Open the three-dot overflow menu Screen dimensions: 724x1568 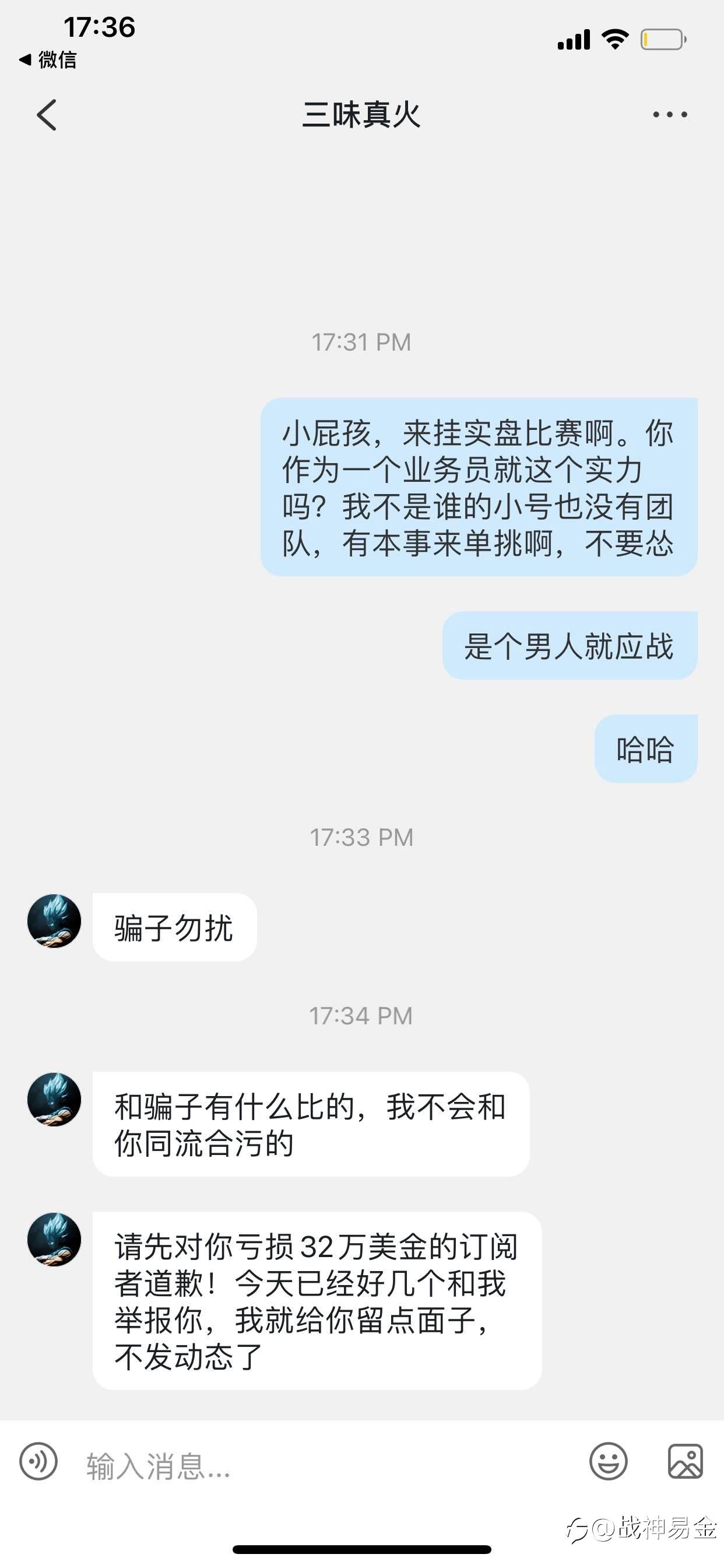coord(670,114)
